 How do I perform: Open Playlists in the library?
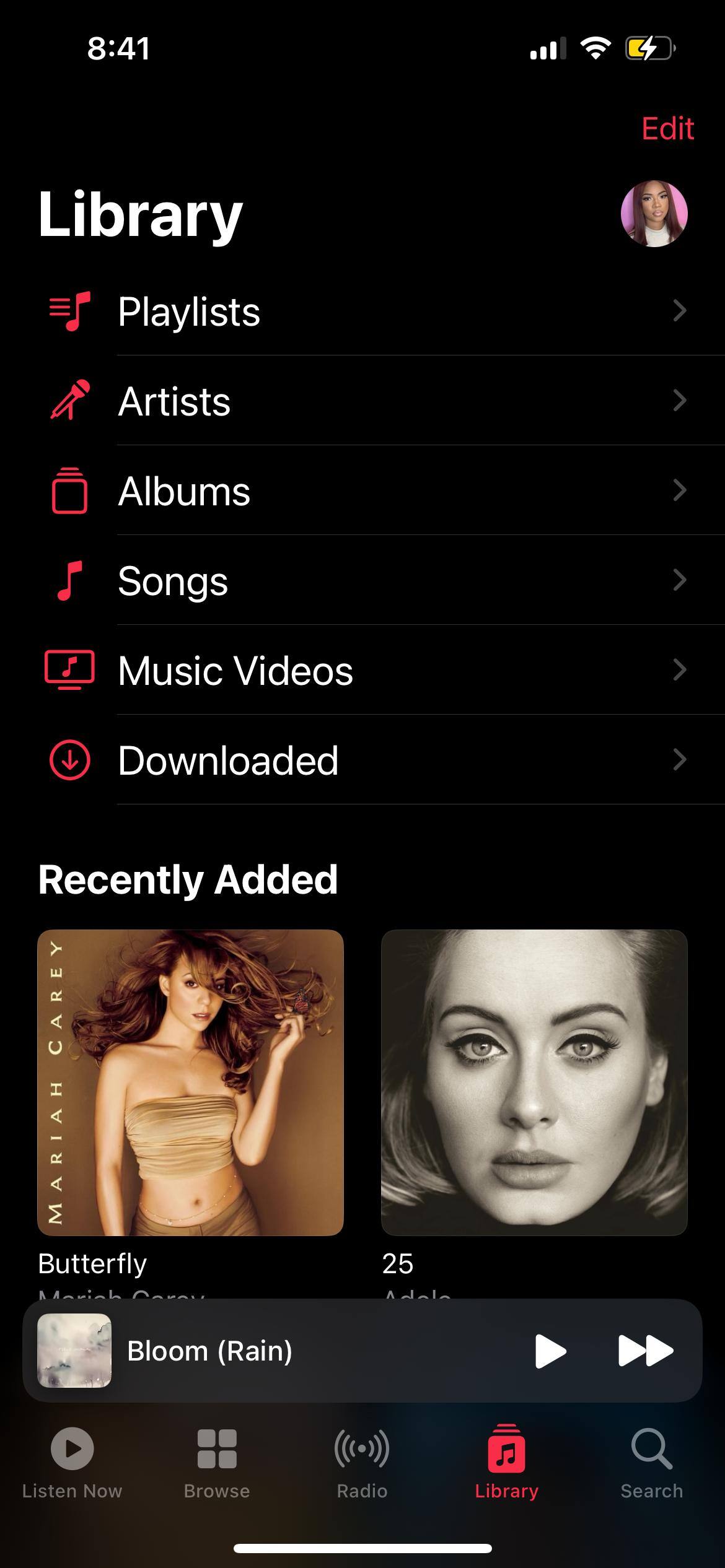pyautogui.click(x=372, y=311)
